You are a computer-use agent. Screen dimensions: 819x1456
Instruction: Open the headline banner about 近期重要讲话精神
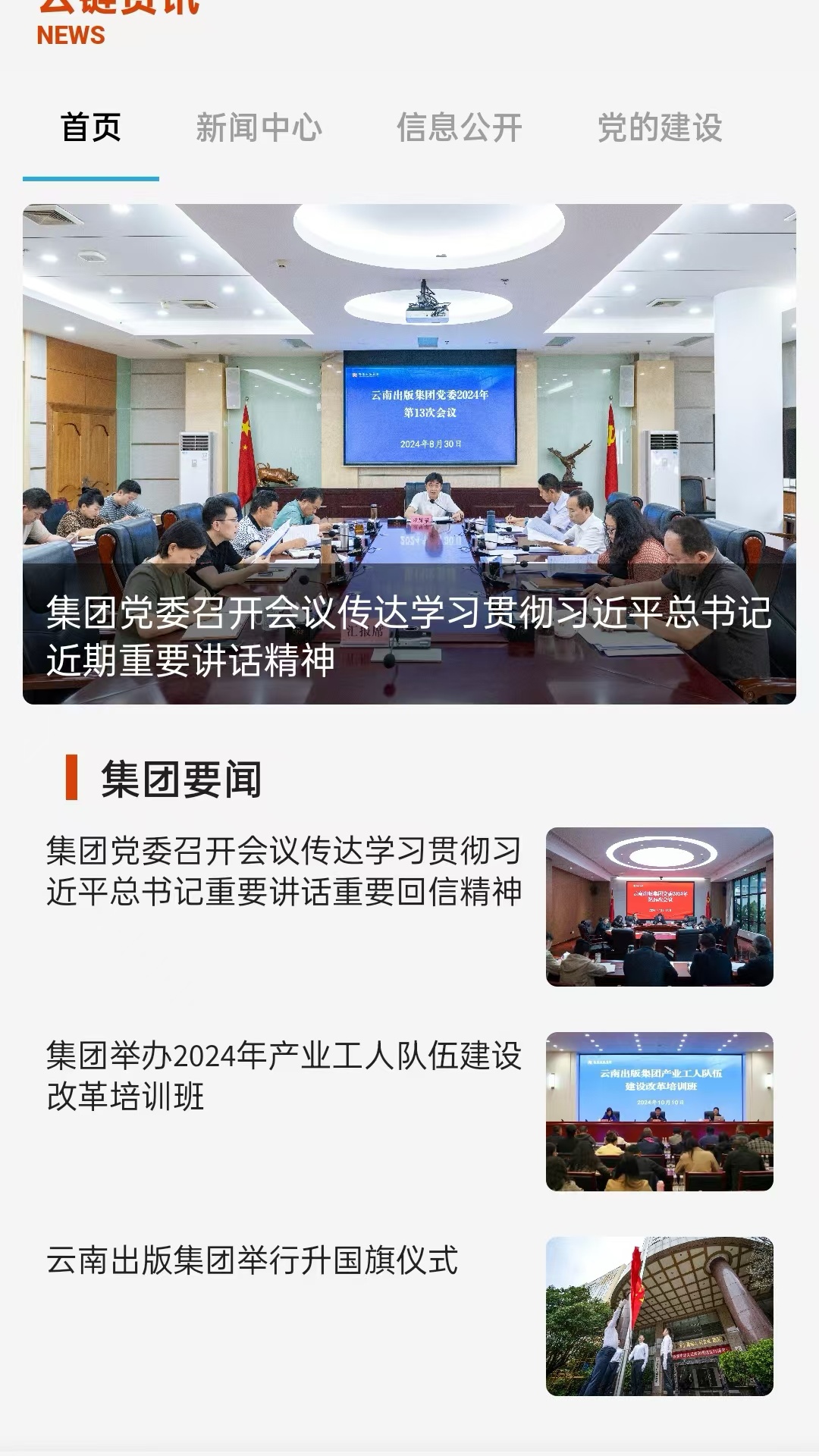[409, 454]
